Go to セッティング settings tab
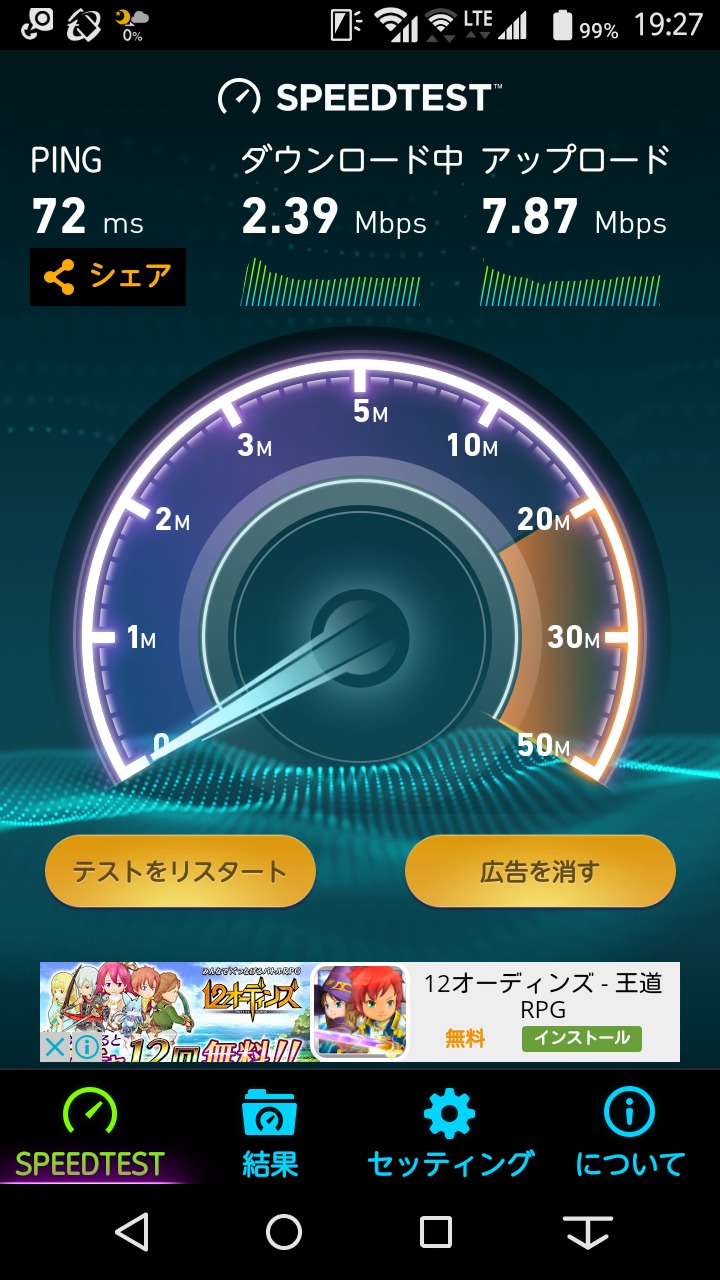Image resolution: width=720 pixels, height=1280 pixels. pyautogui.click(x=450, y=1133)
